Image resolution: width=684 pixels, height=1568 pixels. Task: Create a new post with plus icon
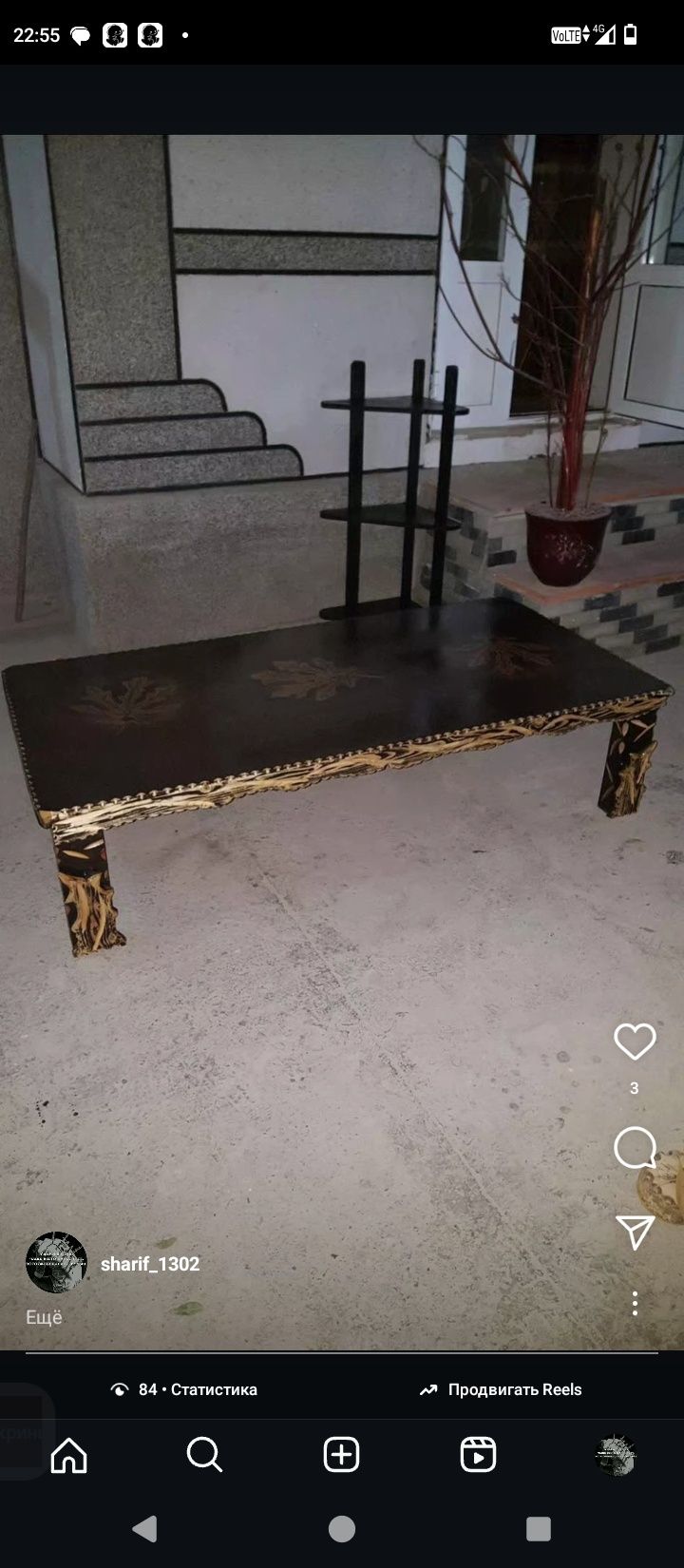(341, 1455)
